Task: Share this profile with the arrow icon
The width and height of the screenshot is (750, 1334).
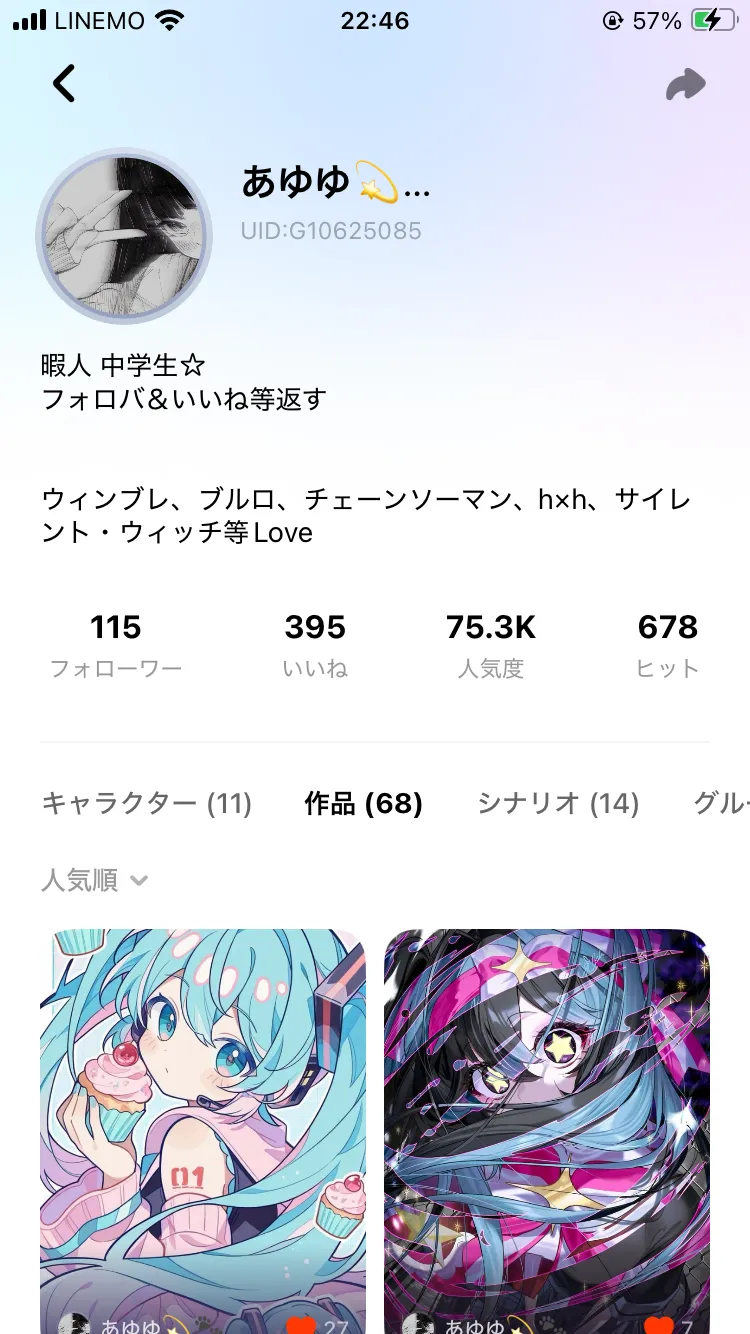Action: [686, 85]
